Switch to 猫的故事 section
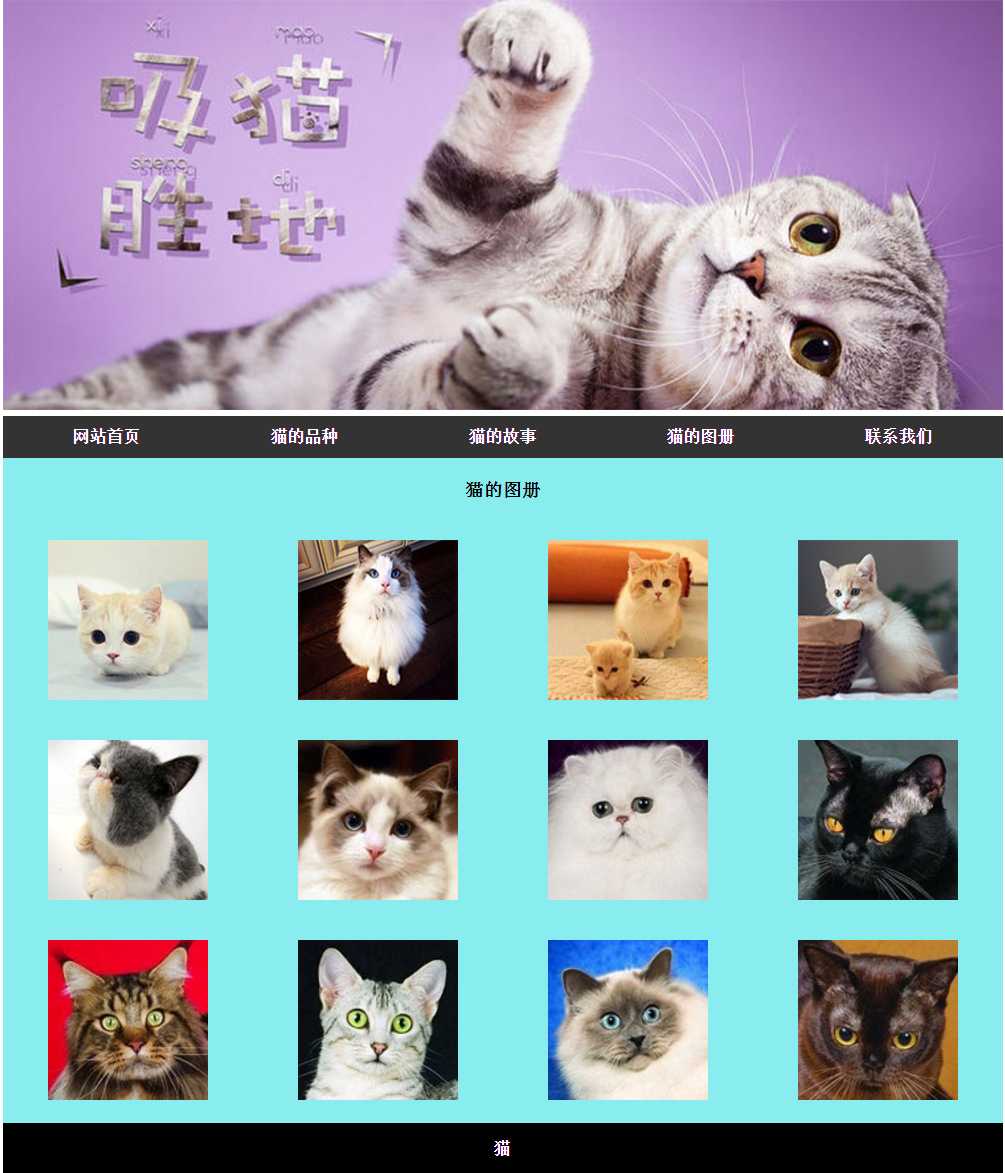This screenshot has height=1173, width=1005. (x=502, y=437)
